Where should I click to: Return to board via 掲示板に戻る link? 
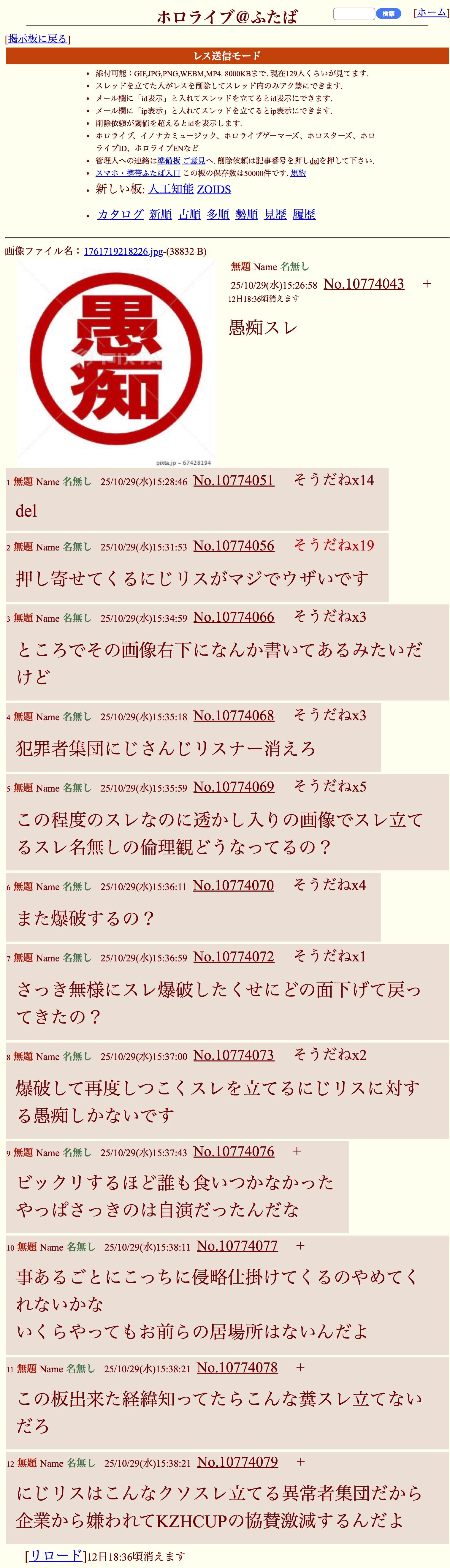tap(37, 38)
